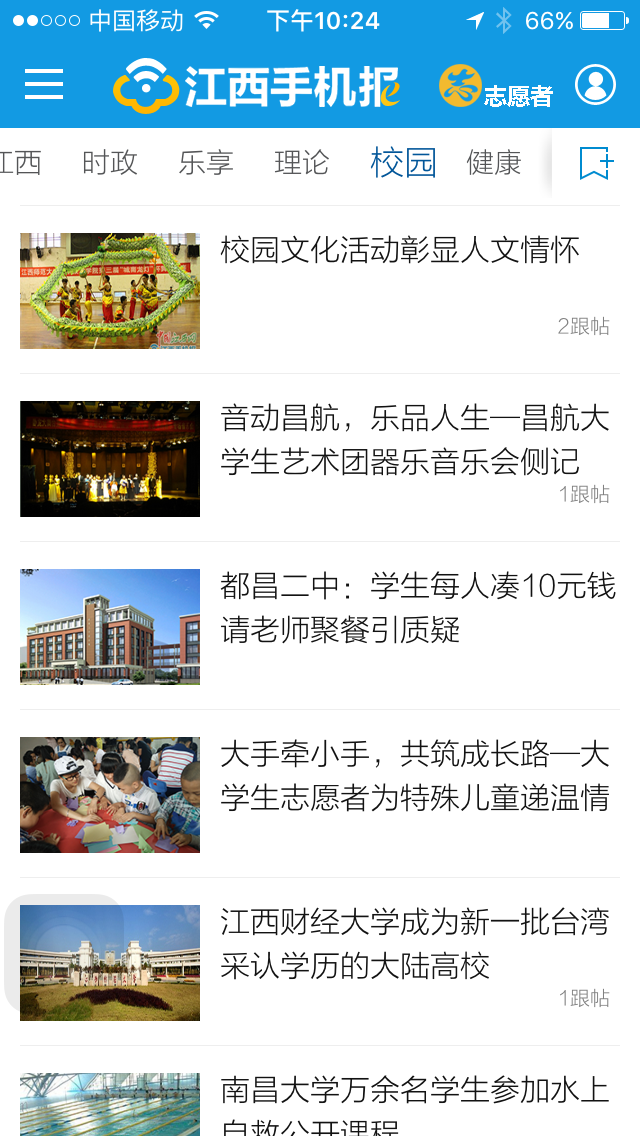Open the hamburger drawer menu
The height and width of the screenshot is (1136, 640).
click(44, 85)
